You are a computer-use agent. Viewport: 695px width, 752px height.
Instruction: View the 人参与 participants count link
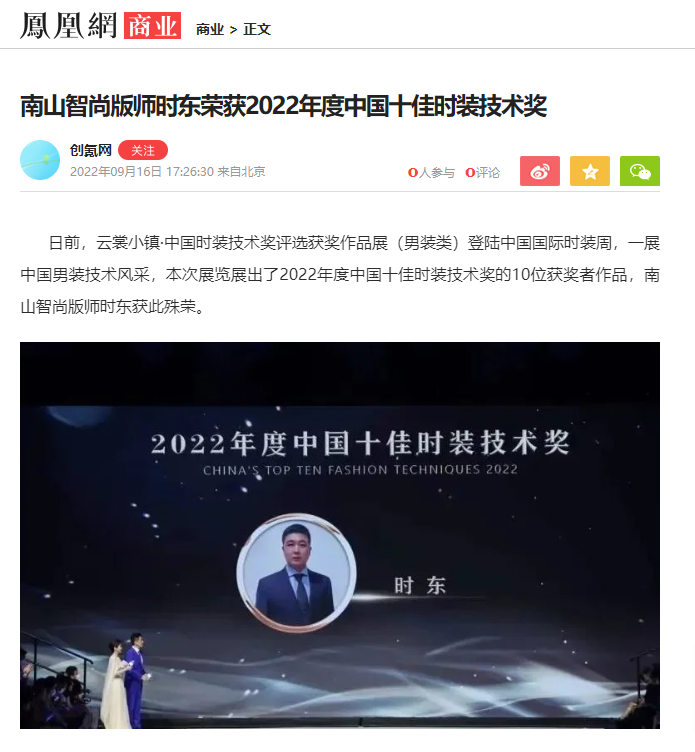pos(432,172)
